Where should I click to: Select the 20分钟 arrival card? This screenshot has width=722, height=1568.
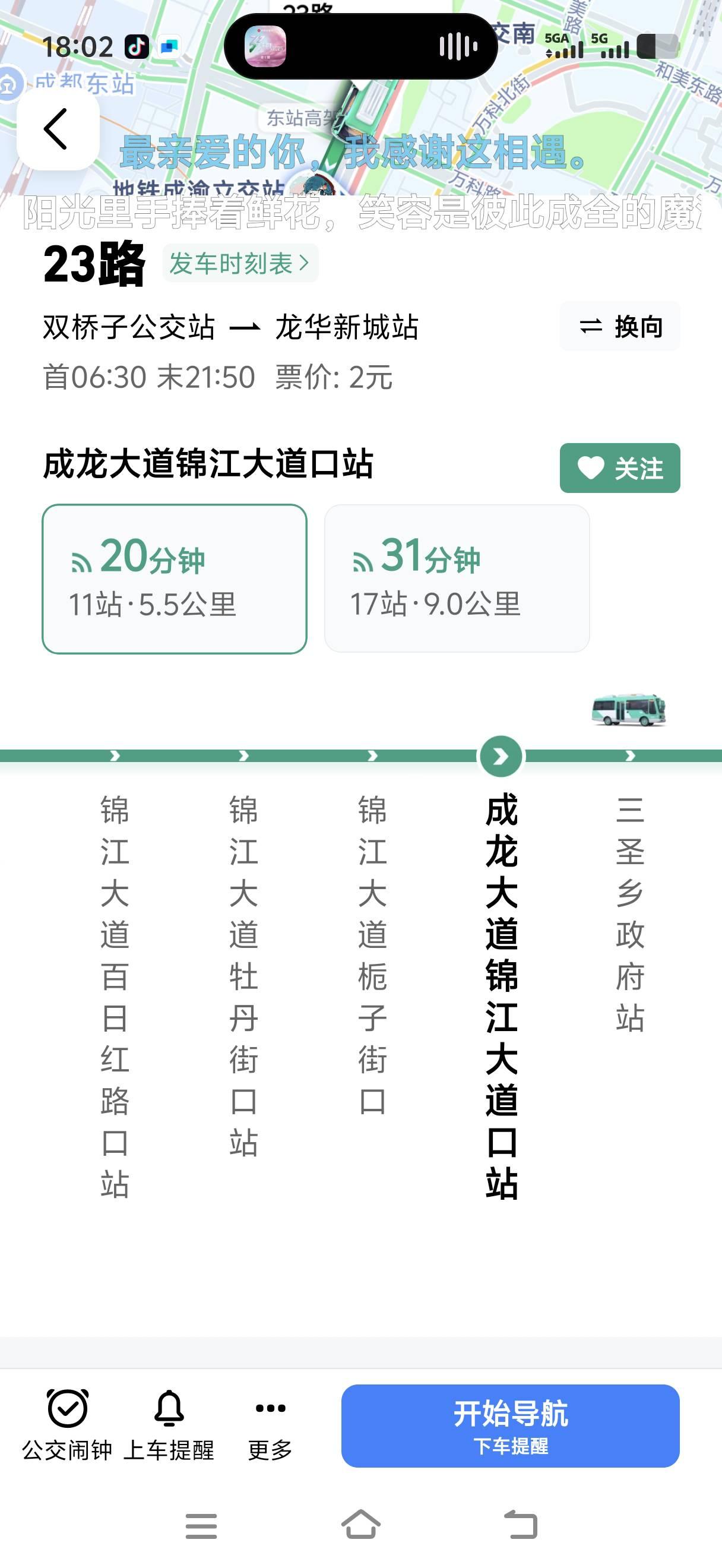174,578
